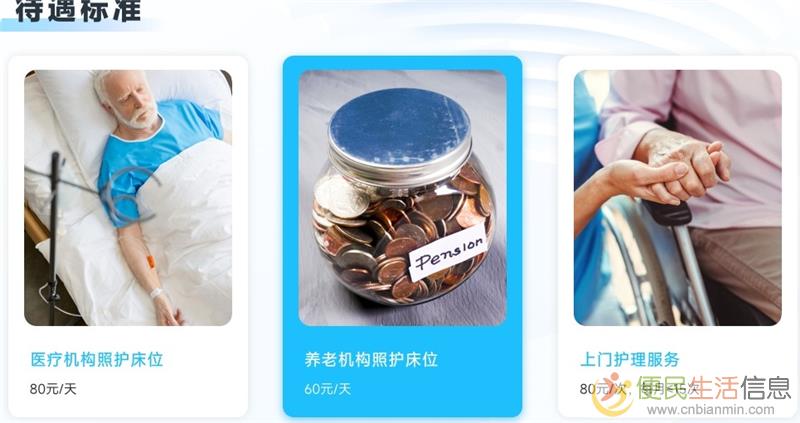Open the 上门护理服务 card
Screen dimensions: 800x423
(x=676, y=236)
